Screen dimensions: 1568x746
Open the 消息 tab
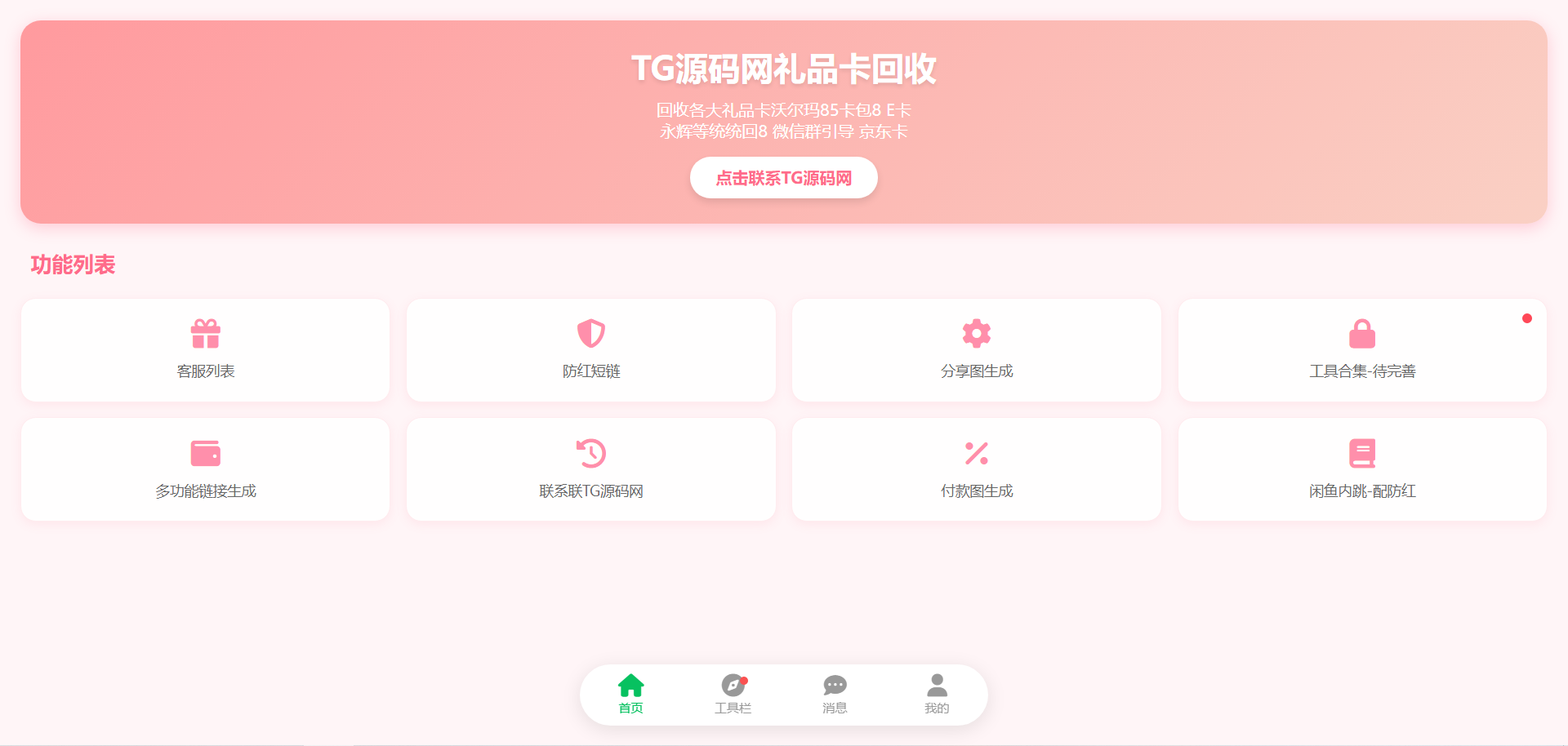835,694
